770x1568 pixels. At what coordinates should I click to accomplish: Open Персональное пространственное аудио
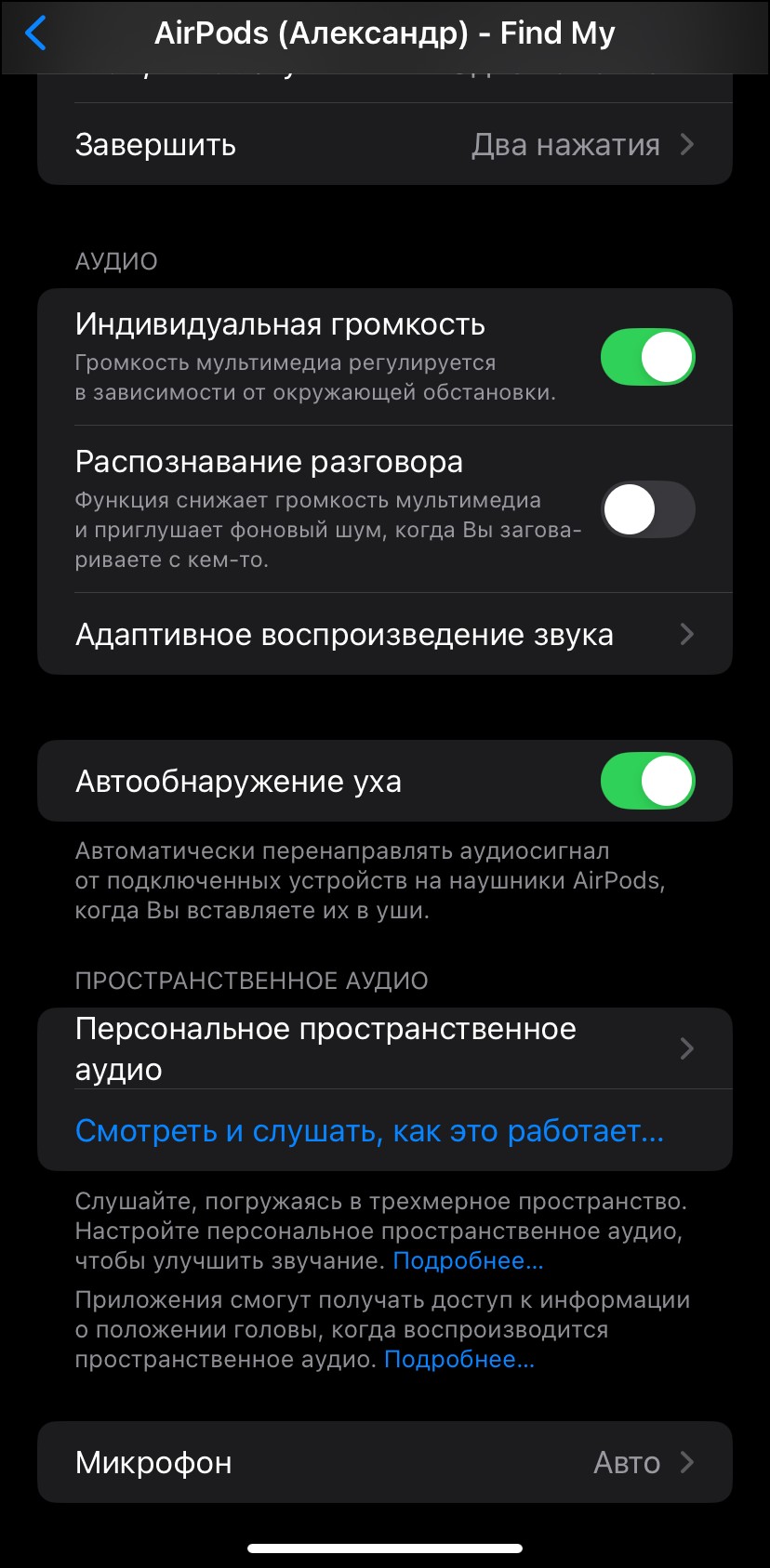click(x=384, y=1048)
